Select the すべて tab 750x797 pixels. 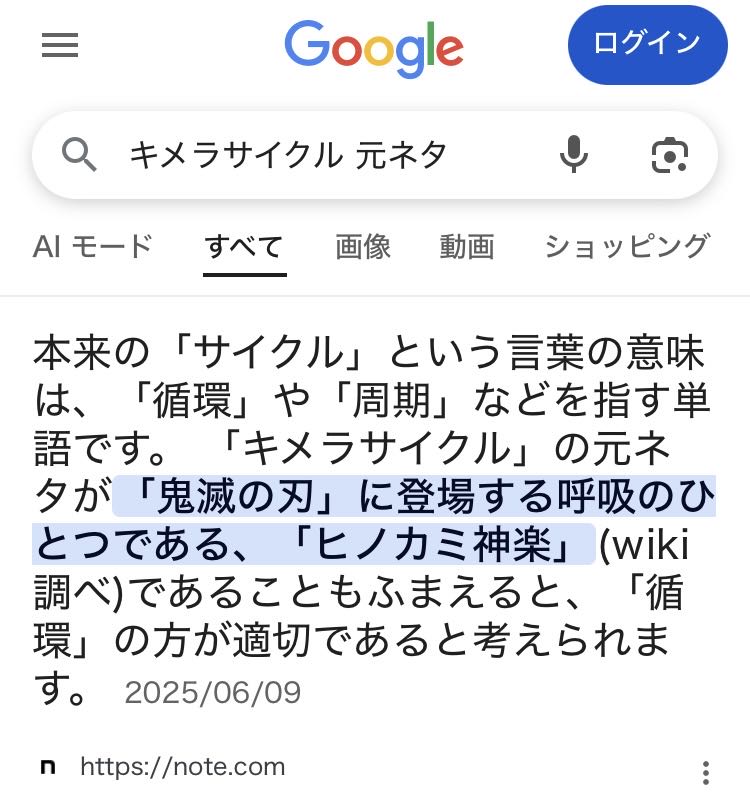pyautogui.click(x=244, y=246)
